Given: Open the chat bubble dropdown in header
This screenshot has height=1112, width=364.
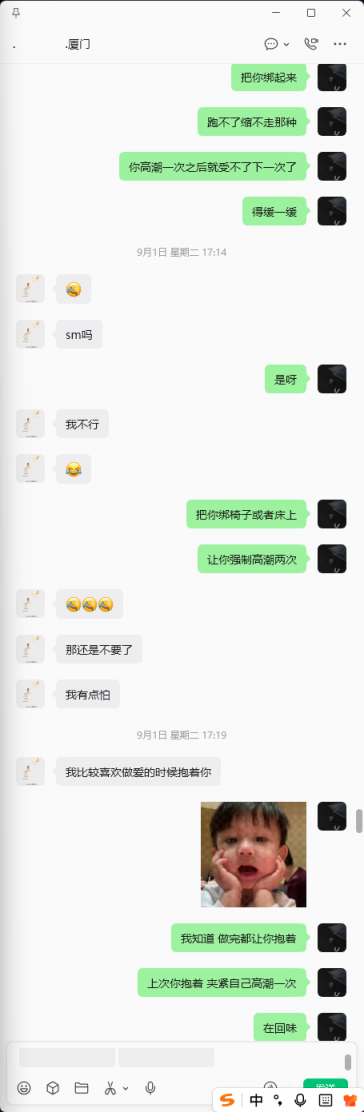Looking at the screenshot, I should coord(277,44).
